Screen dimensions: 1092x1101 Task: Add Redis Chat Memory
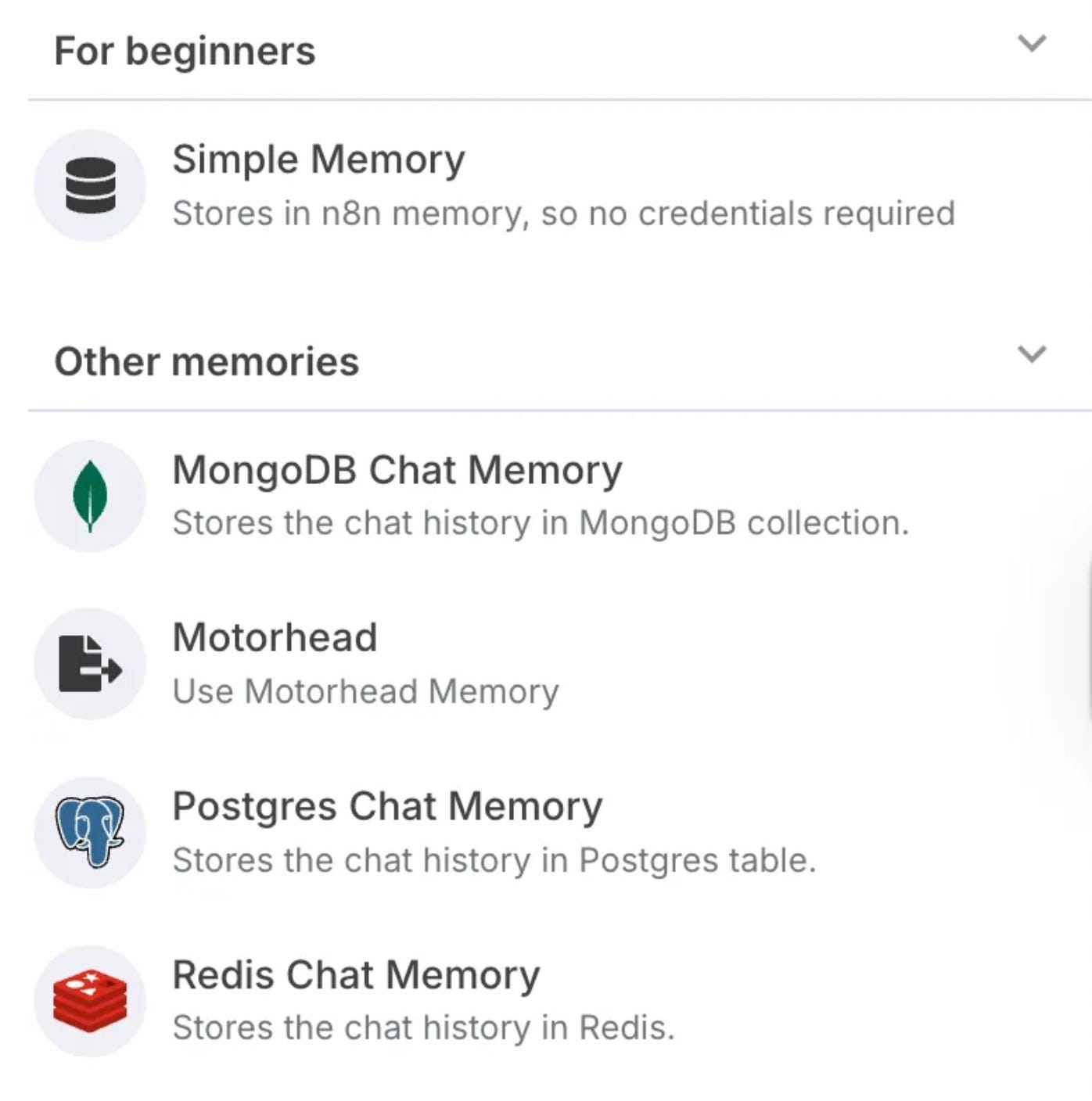click(356, 976)
